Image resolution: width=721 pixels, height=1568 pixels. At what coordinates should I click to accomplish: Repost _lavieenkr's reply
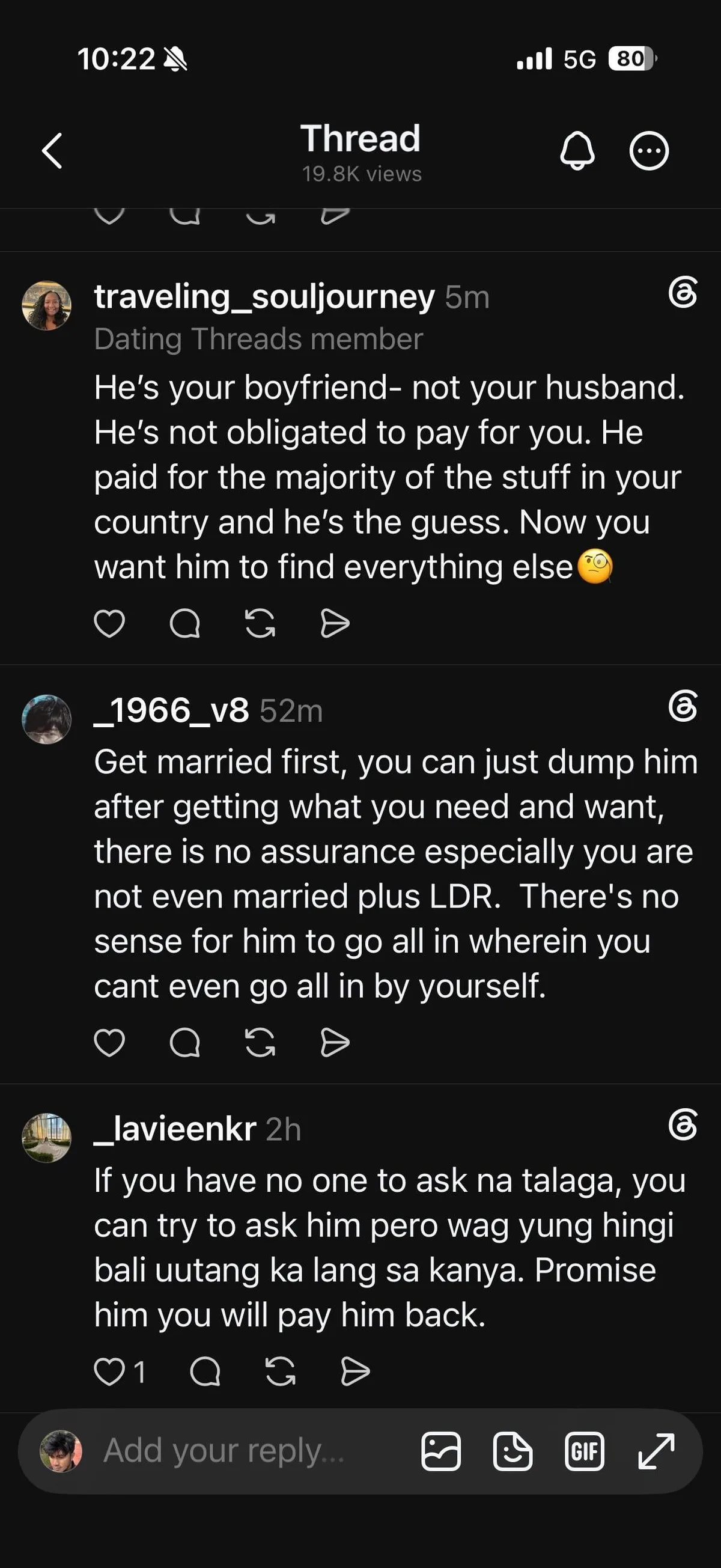[x=281, y=1372]
